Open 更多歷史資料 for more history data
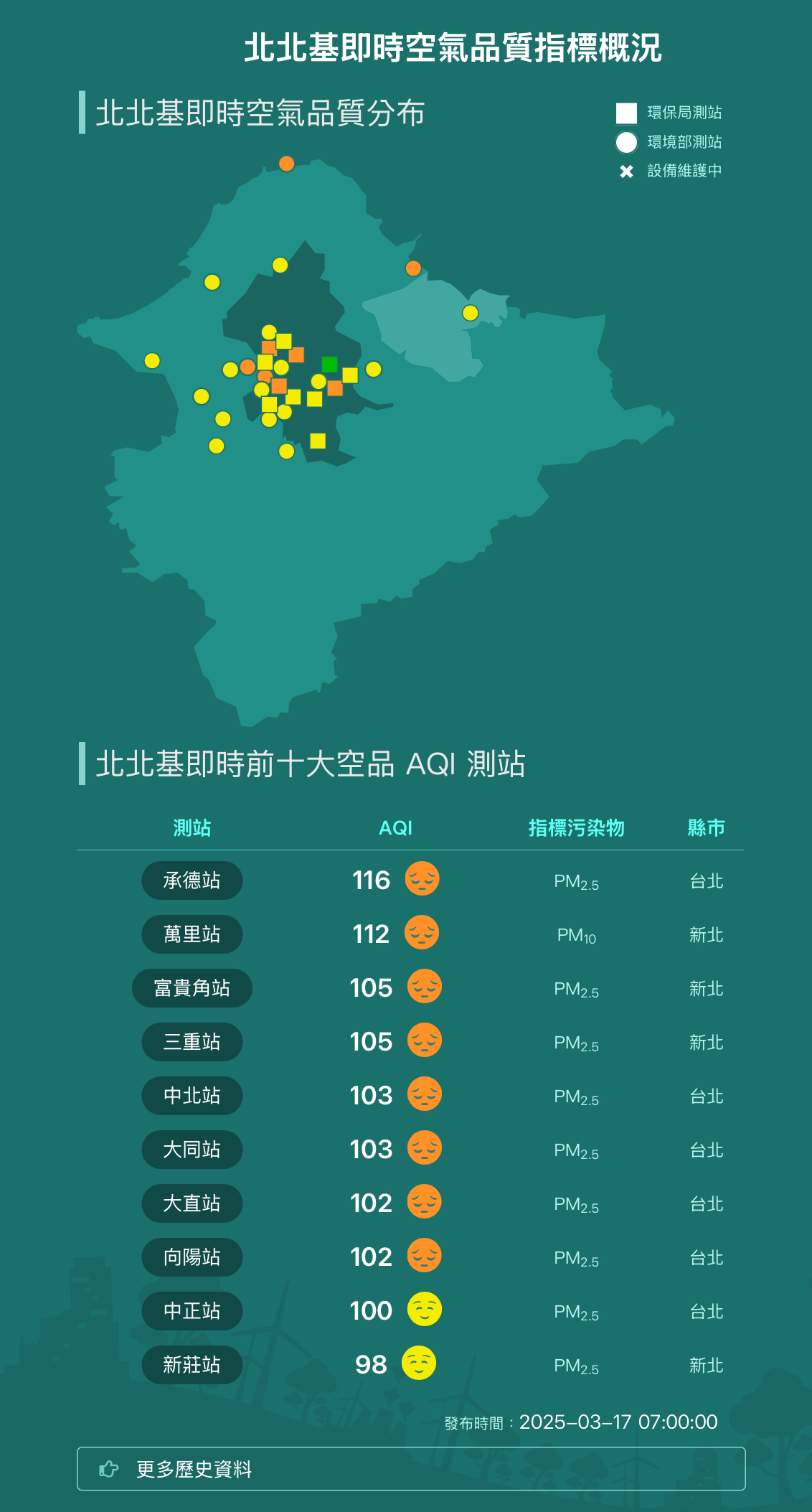The width and height of the screenshot is (812, 1512). (x=411, y=1469)
